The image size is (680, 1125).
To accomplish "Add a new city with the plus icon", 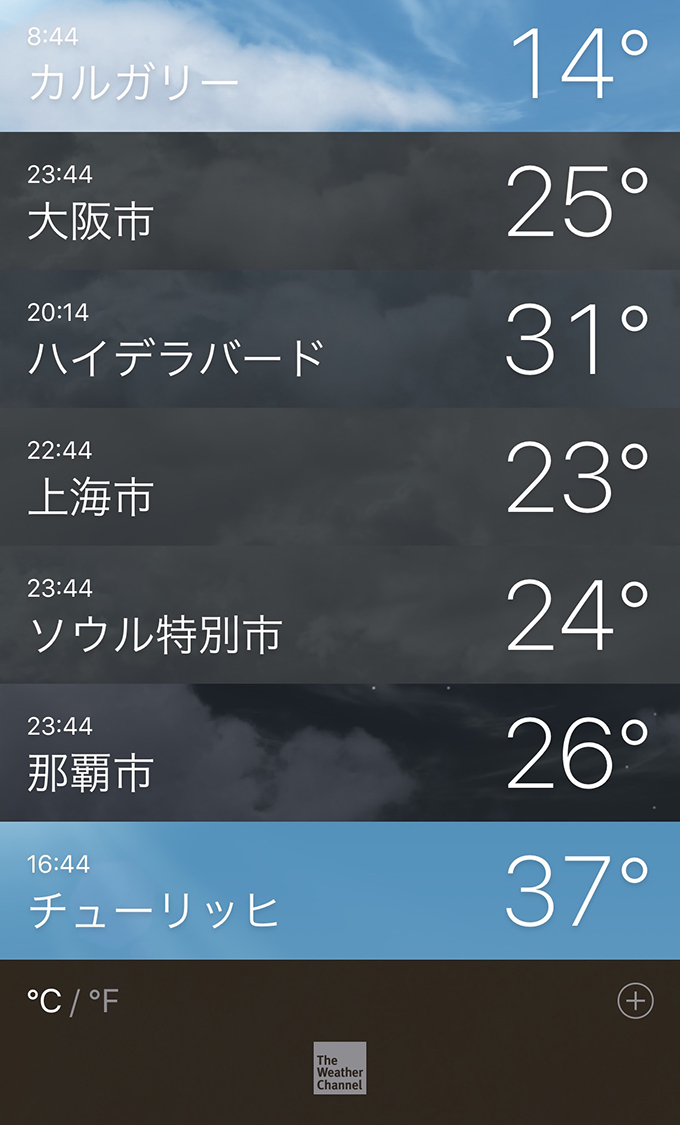I will pyautogui.click(x=636, y=1000).
